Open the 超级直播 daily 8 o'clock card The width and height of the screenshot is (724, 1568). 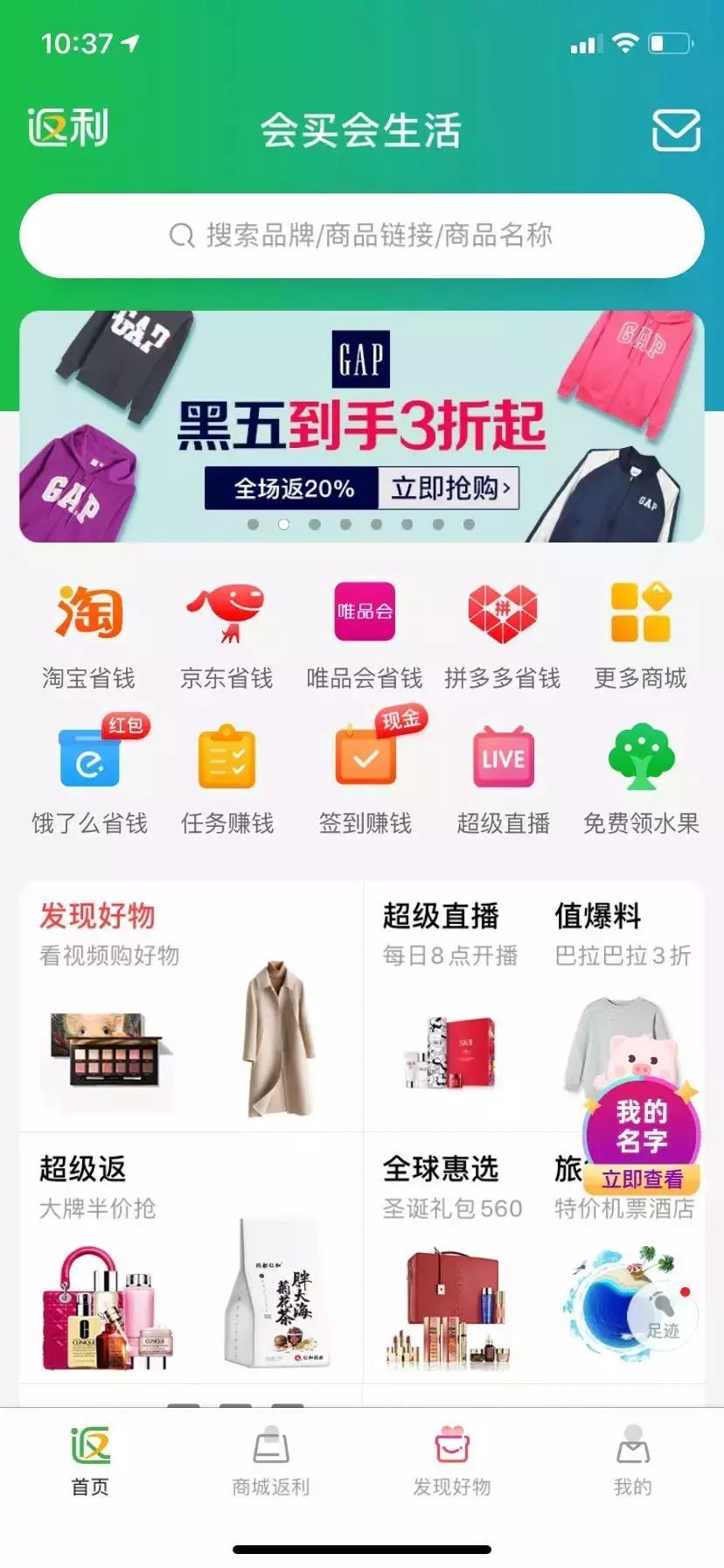point(449,1006)
